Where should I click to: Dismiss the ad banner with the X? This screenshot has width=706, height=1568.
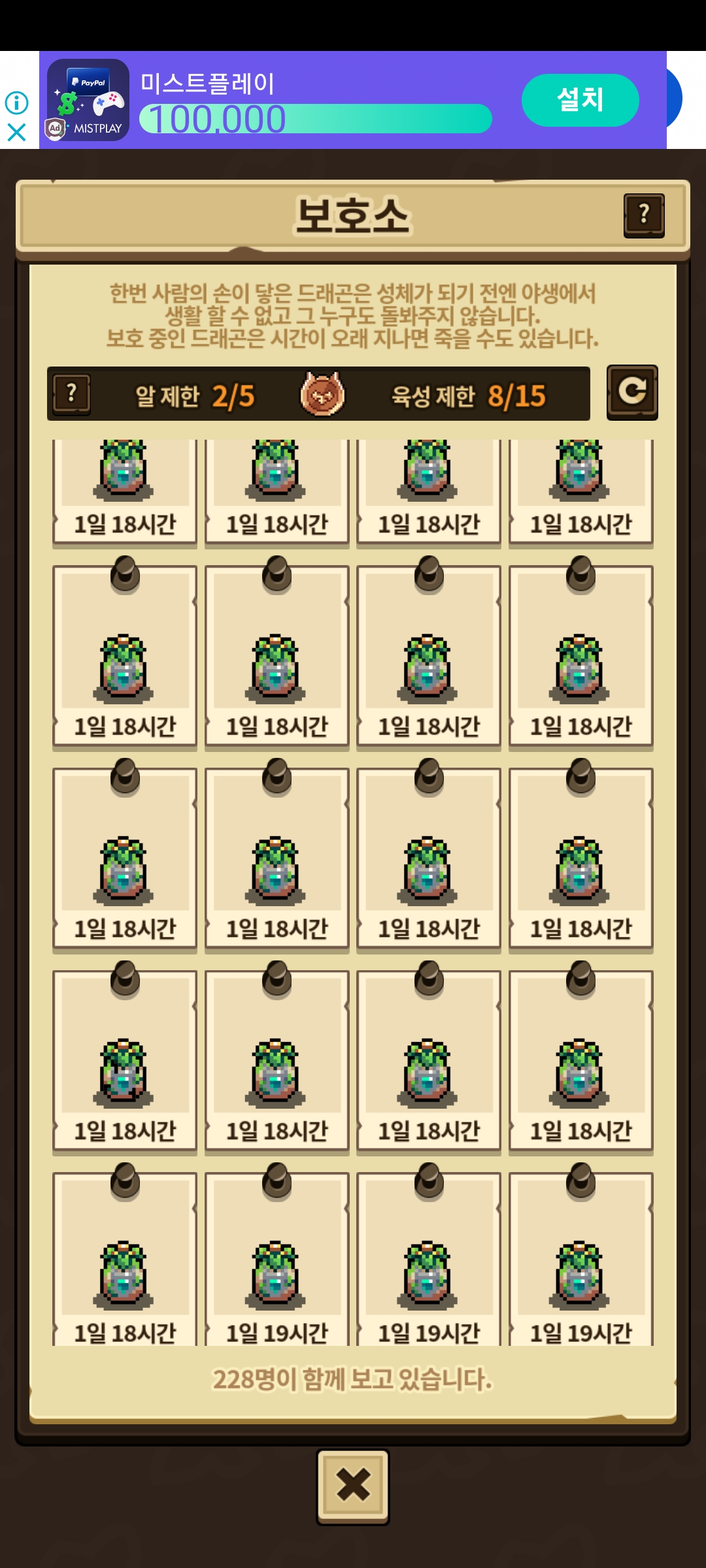click(x=16, y=133)
